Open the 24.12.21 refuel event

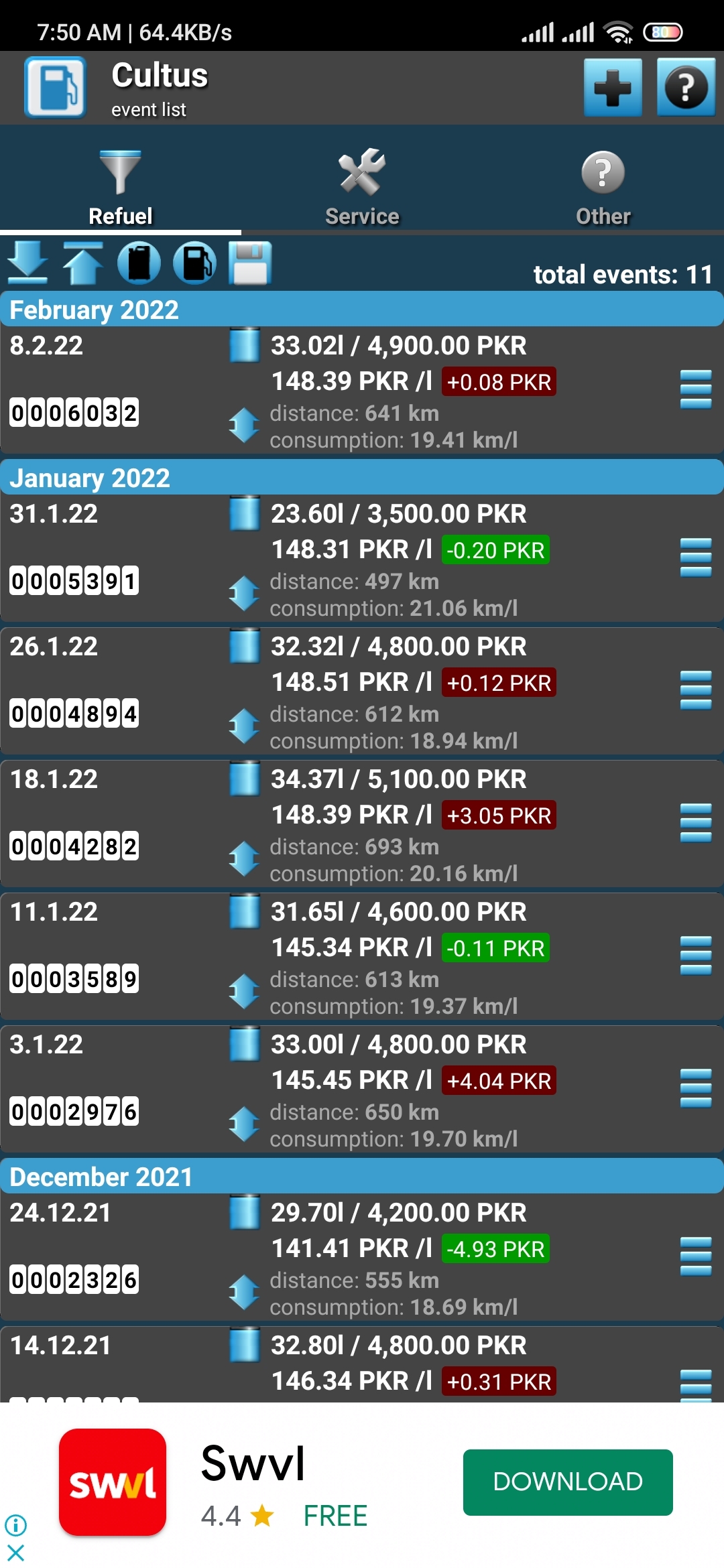pyautogui.click(x=362, y=1258)
